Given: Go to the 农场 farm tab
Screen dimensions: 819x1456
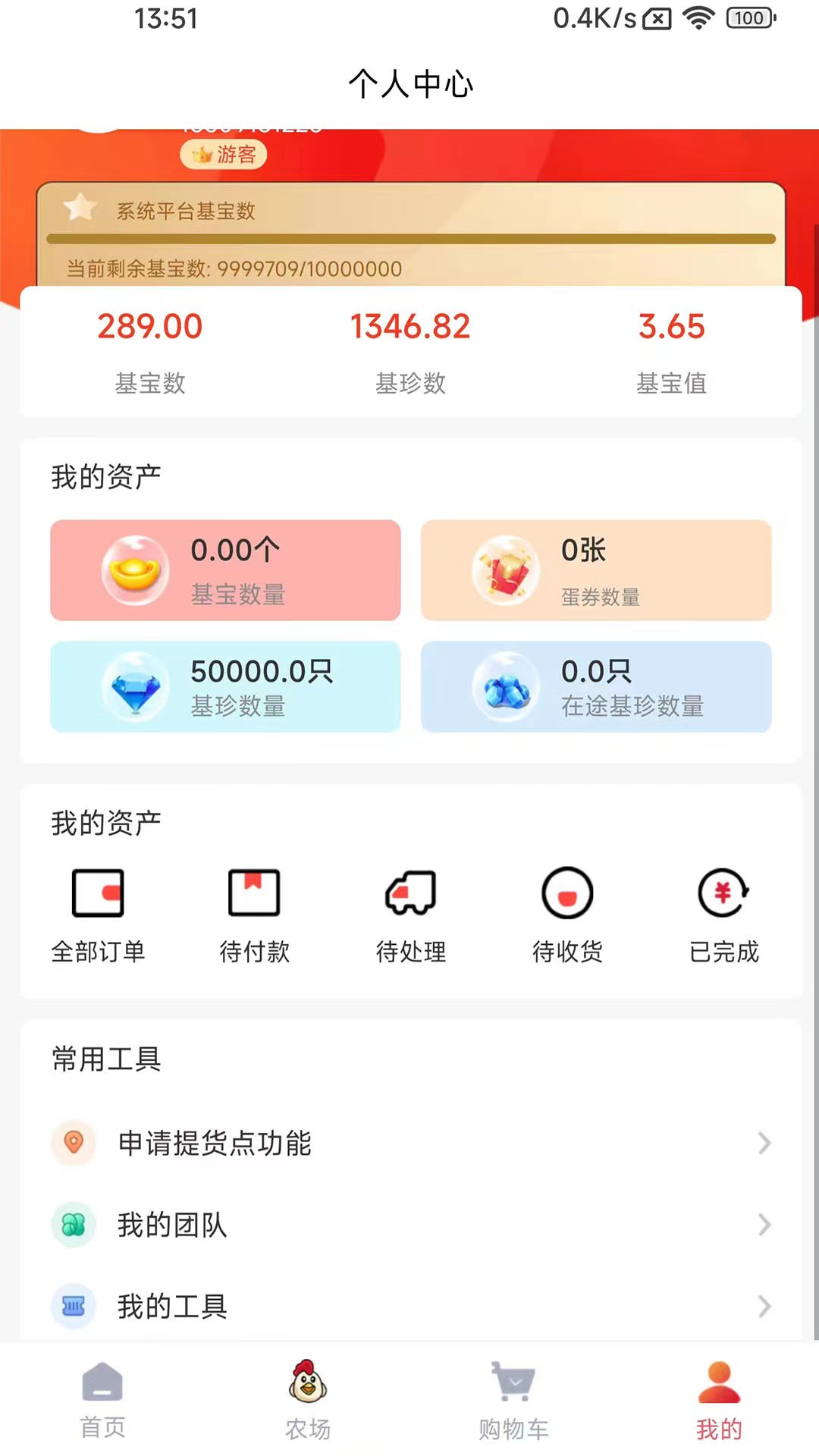Looking at the screenshot, I should (x=307, y=1400).
